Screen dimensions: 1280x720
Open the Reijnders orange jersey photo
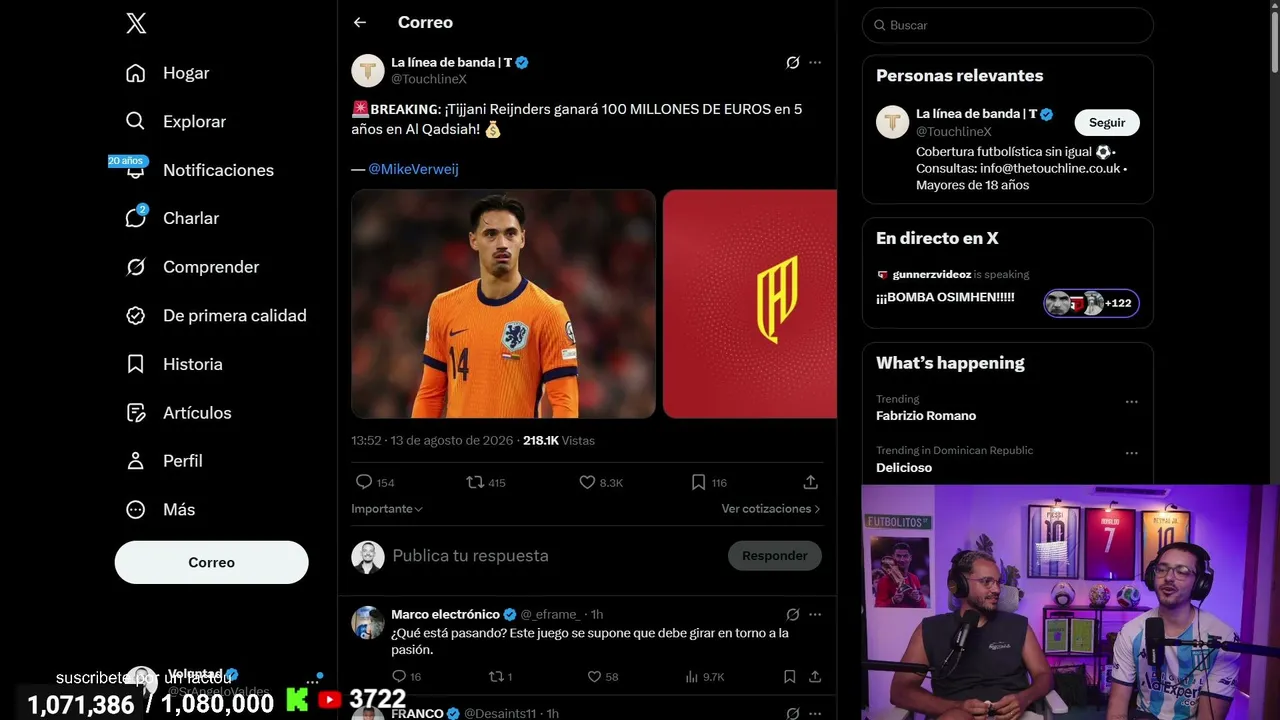504,304
